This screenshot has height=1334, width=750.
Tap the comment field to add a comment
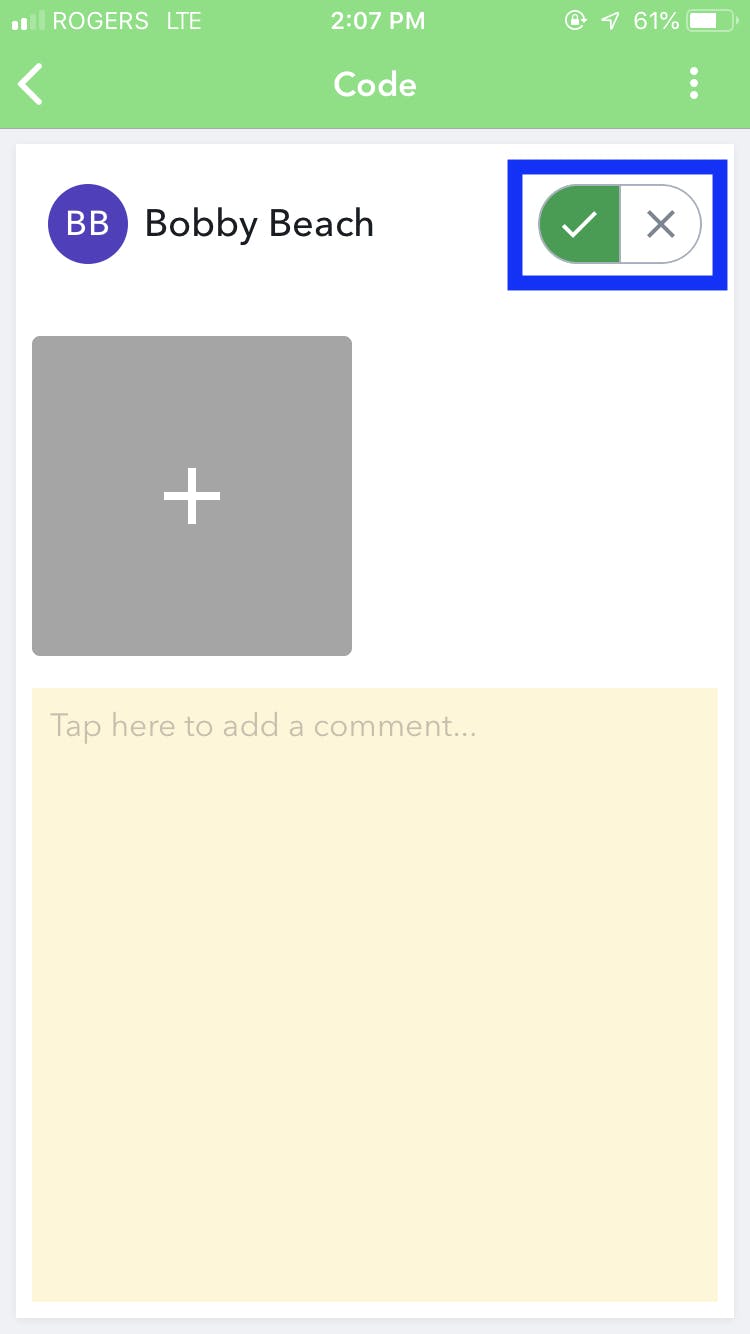(x=375, y=995)
